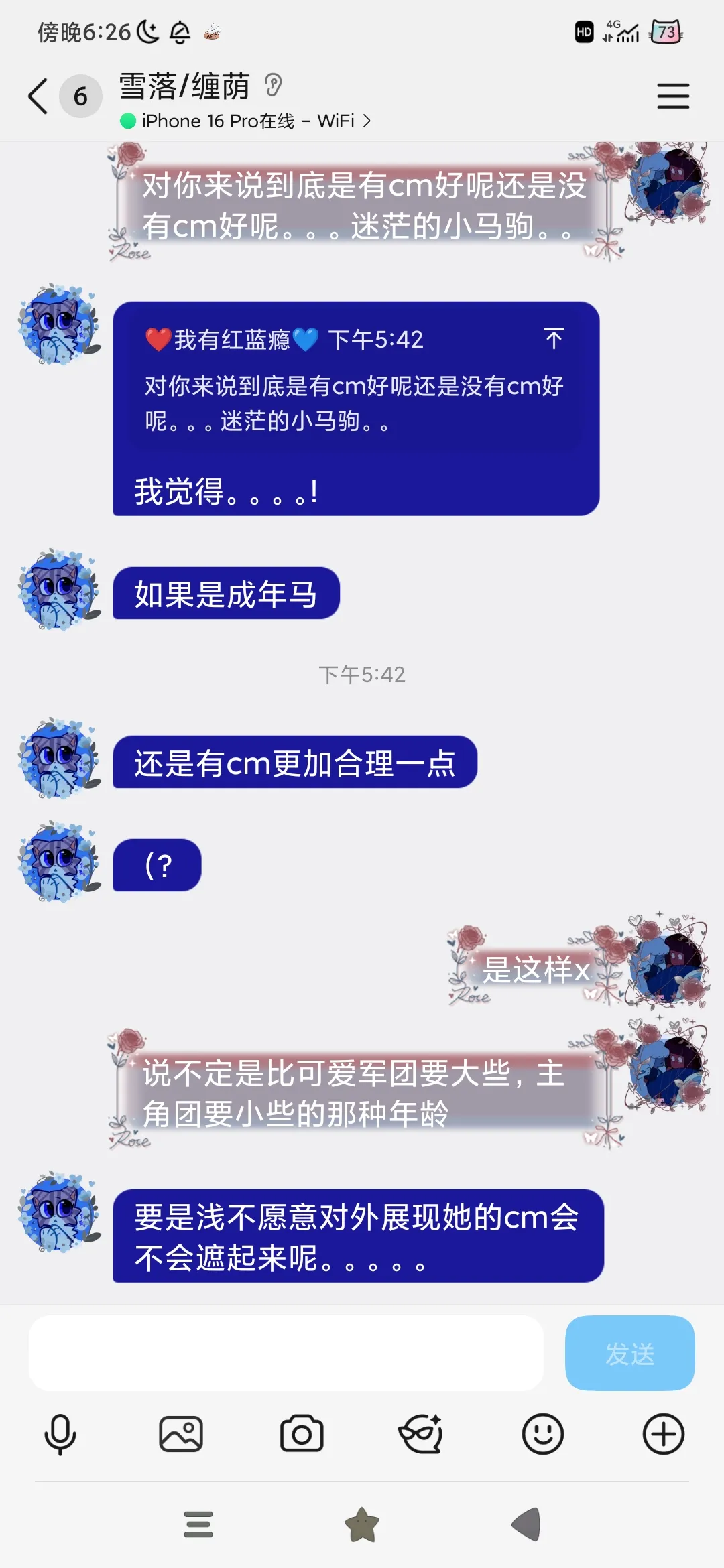The width and height of the screenshot is (724, 1568).
Task: Open the photo gallery picker
Action: (x=181, y=1434)
